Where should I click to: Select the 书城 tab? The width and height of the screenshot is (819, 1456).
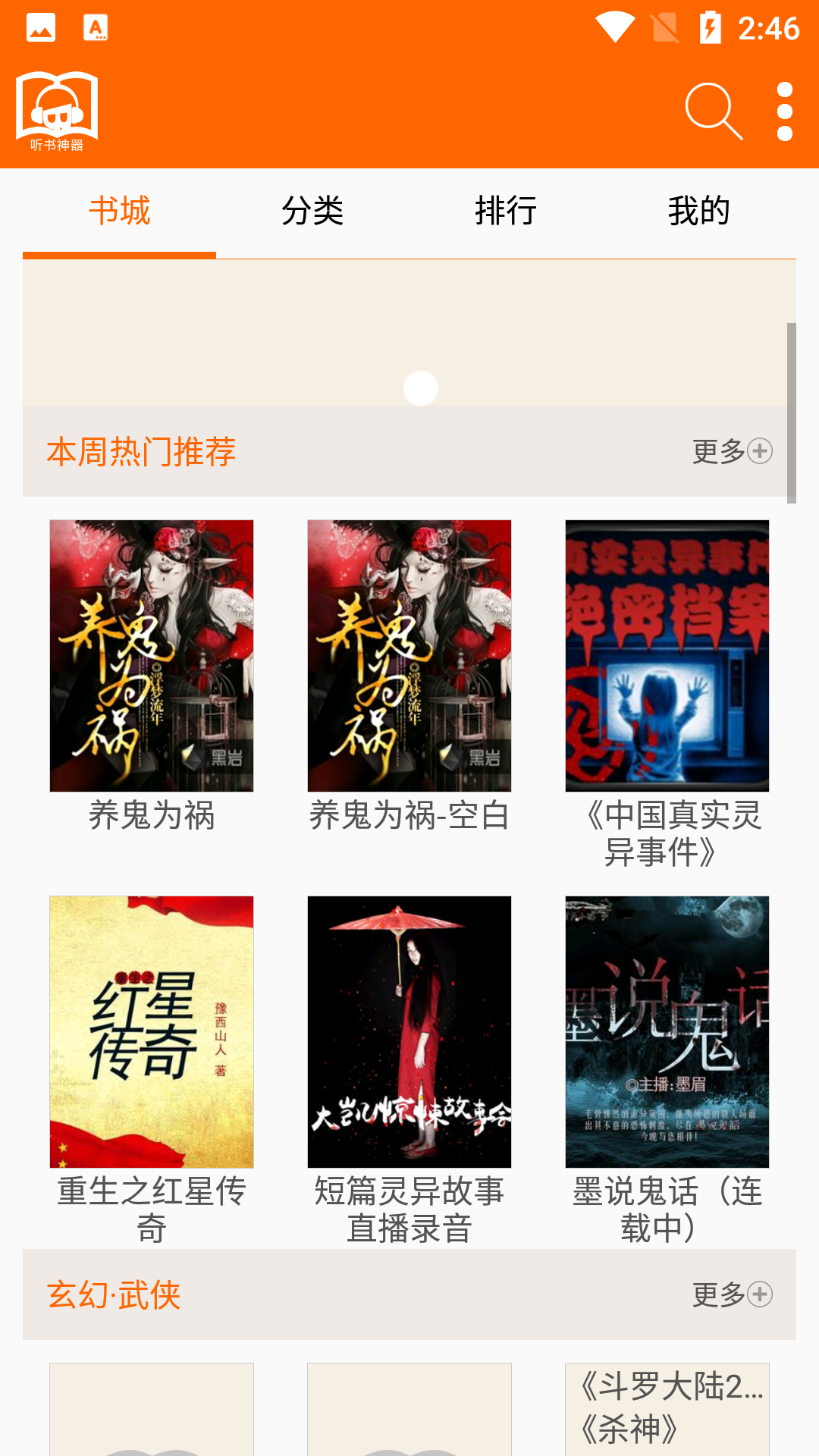(120, 212)
